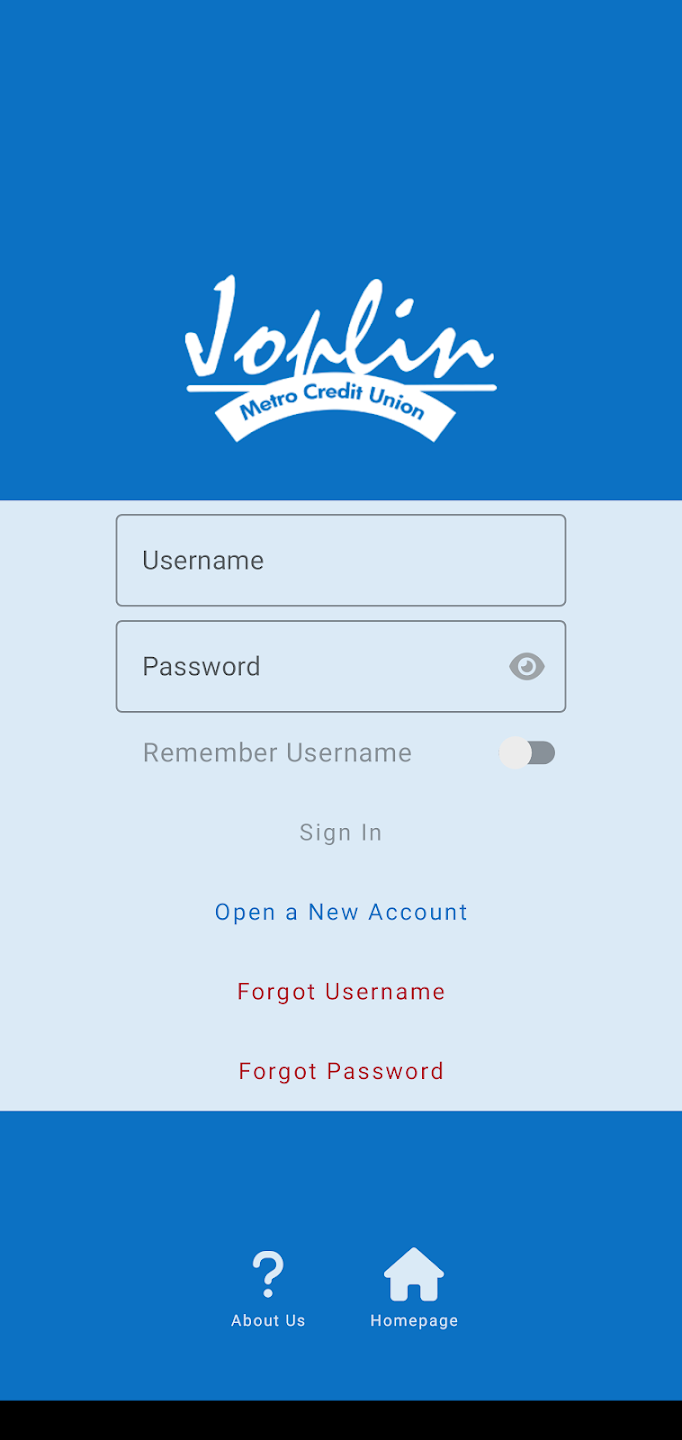
Task: Tap the Sign In button
Action: pyautogui.click(x=341, y=832)
